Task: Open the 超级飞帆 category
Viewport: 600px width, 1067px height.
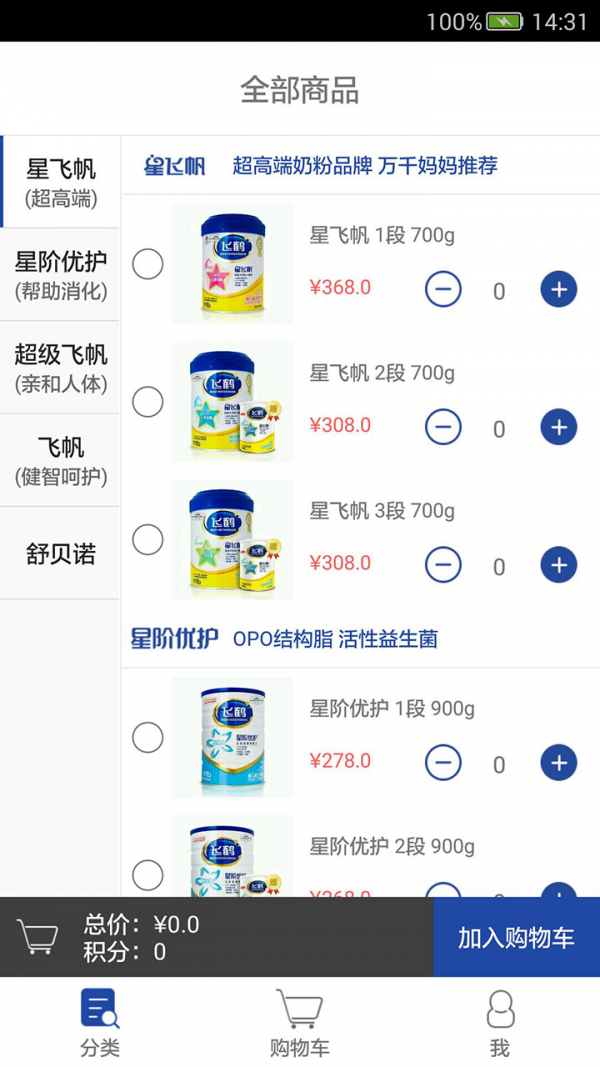Action: pyautogui.click(x=60, y=367)
